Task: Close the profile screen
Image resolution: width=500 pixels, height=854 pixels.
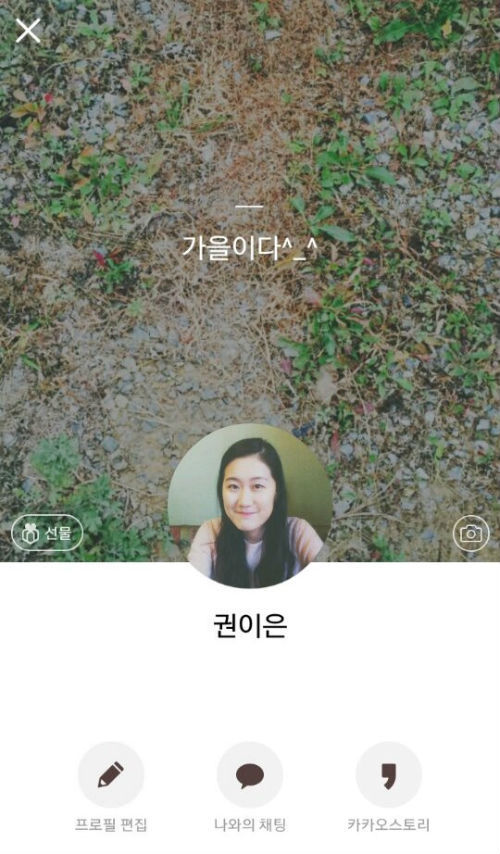Action: pyautogui.click(x=28, y=30)
